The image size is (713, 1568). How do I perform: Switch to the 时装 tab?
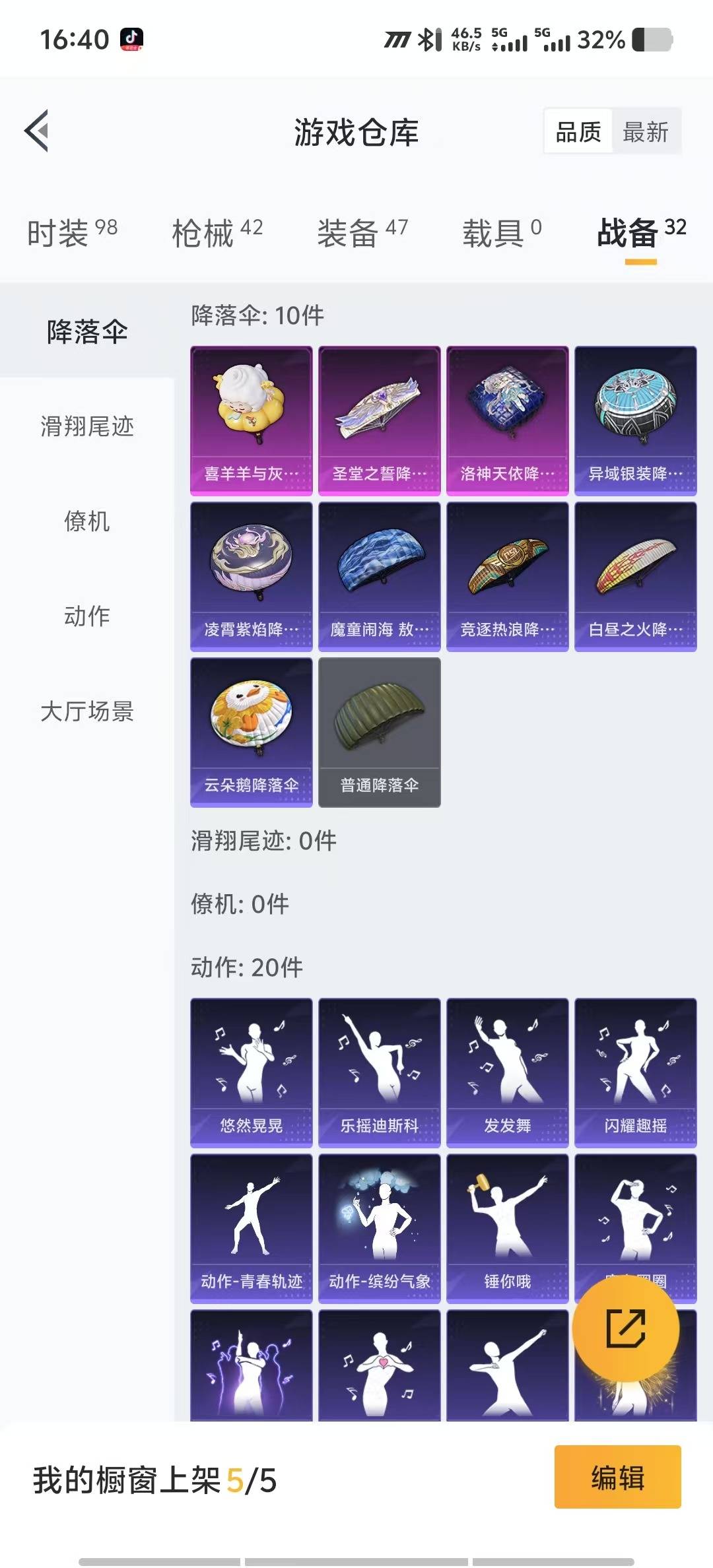72,233
